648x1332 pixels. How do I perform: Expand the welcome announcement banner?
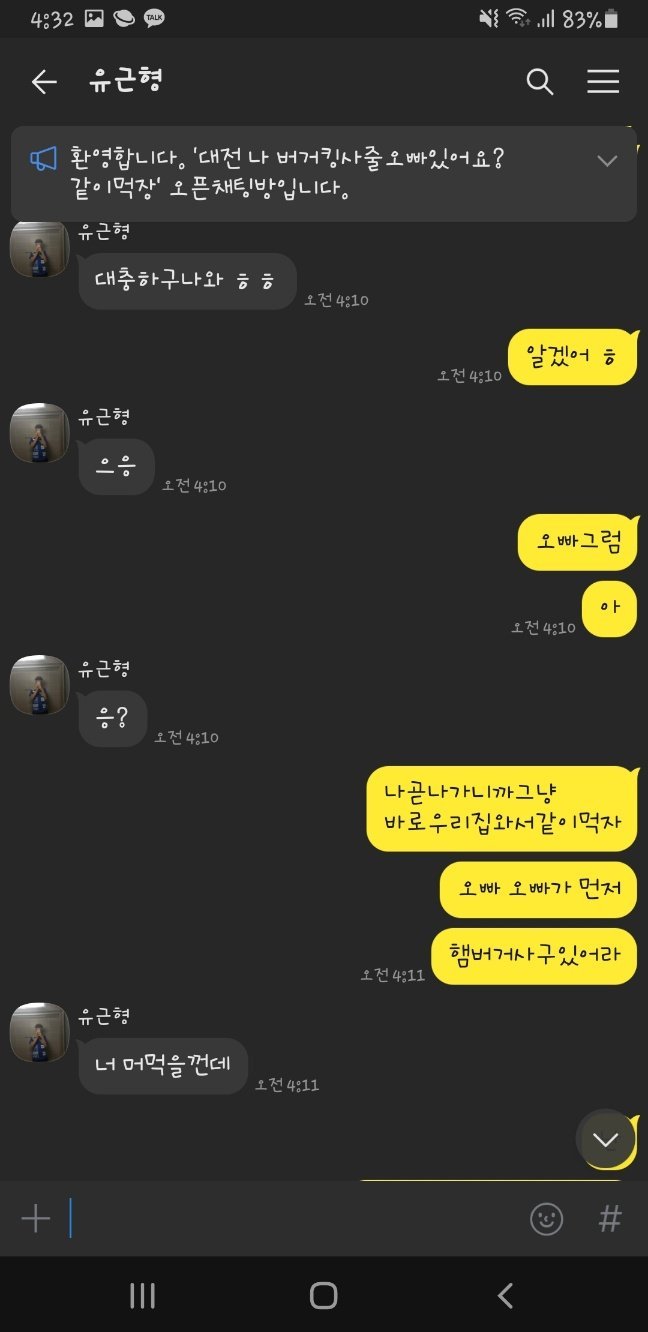[607, 161]
